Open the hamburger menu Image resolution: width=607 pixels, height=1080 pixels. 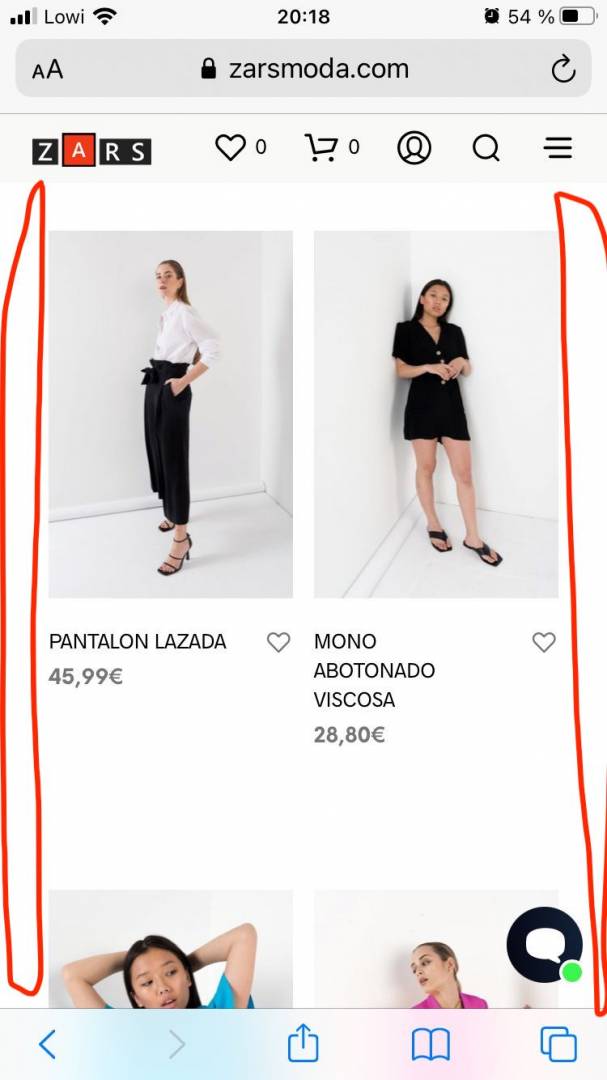click(558, 147)
